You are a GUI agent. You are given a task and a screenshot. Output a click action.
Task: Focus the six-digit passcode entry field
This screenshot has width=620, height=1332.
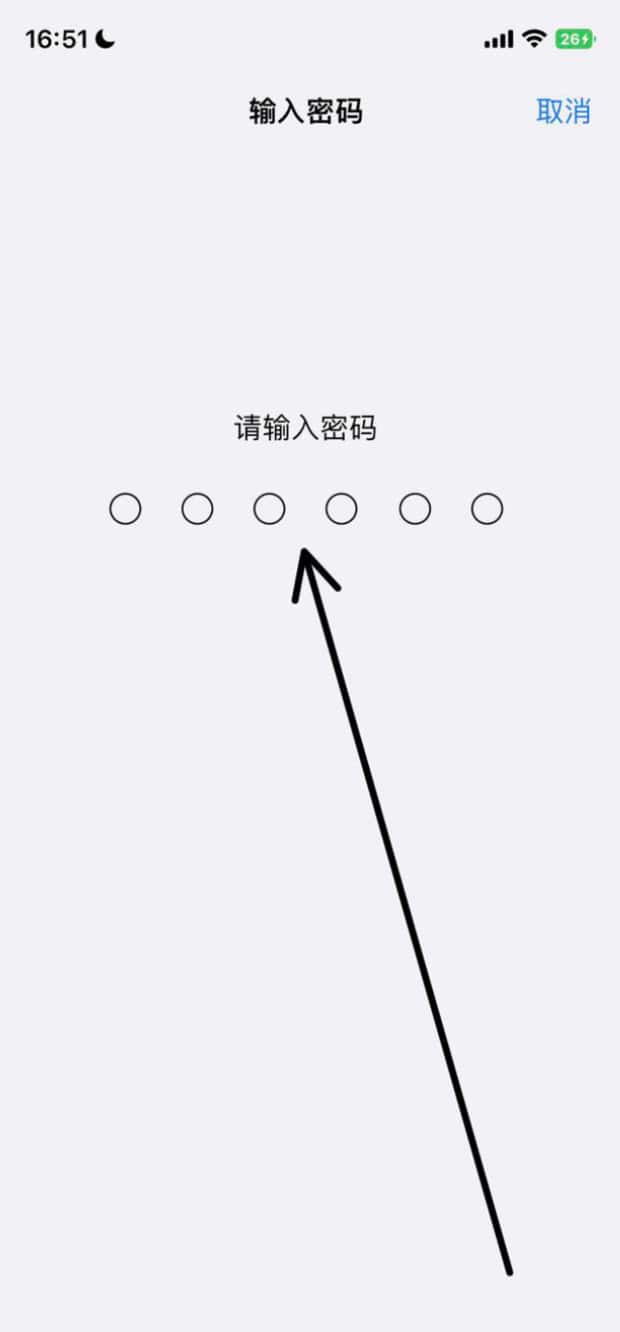(x=305, y=510)
